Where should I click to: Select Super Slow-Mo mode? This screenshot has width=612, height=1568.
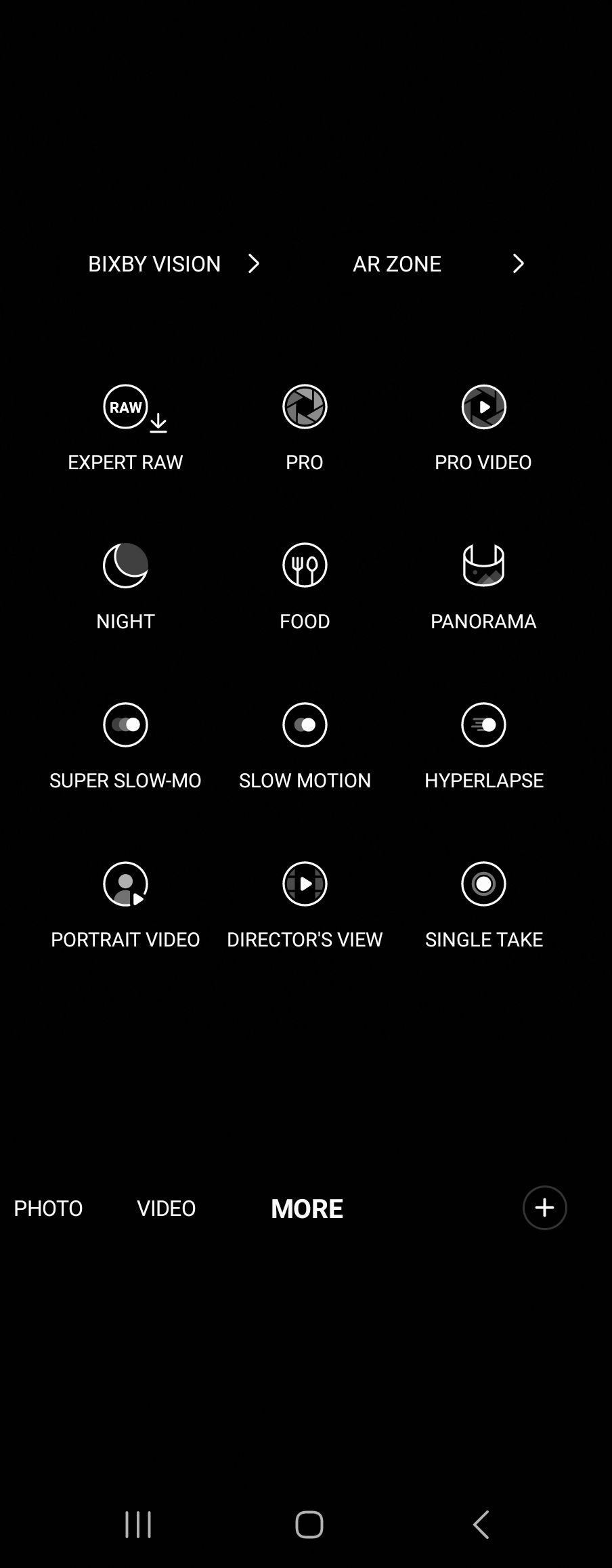tap(126, 746)
